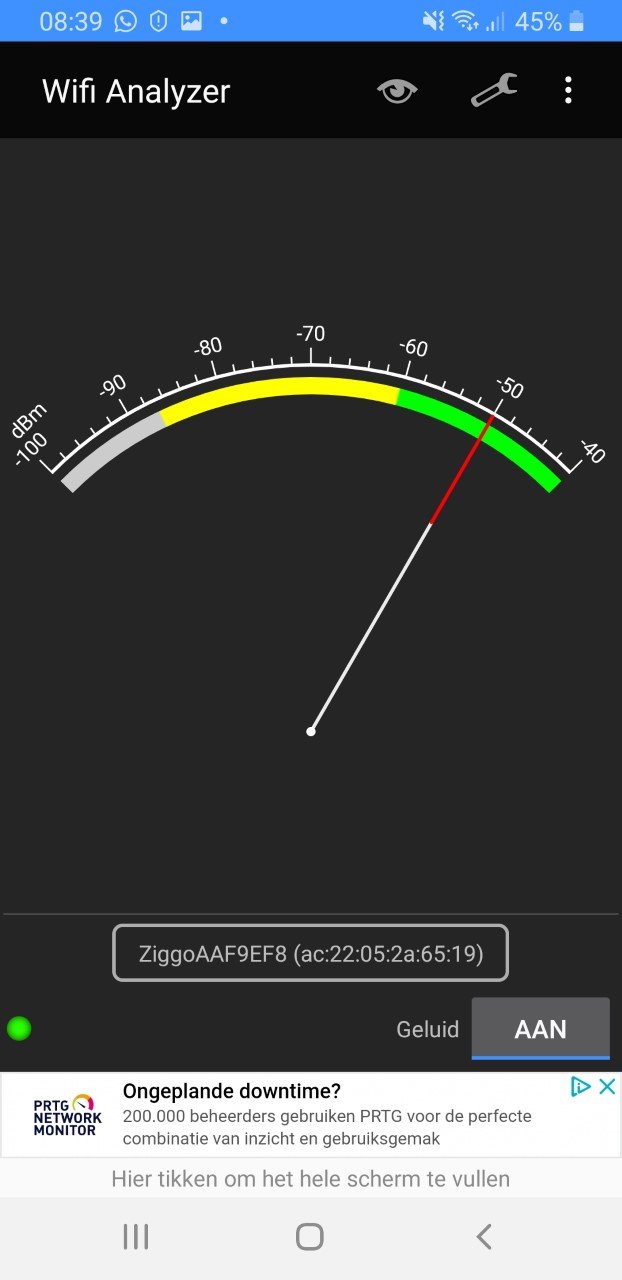Open the view switcher eye icon
Viewport: 622px width, 1280px height.
(x=397, y=91)
